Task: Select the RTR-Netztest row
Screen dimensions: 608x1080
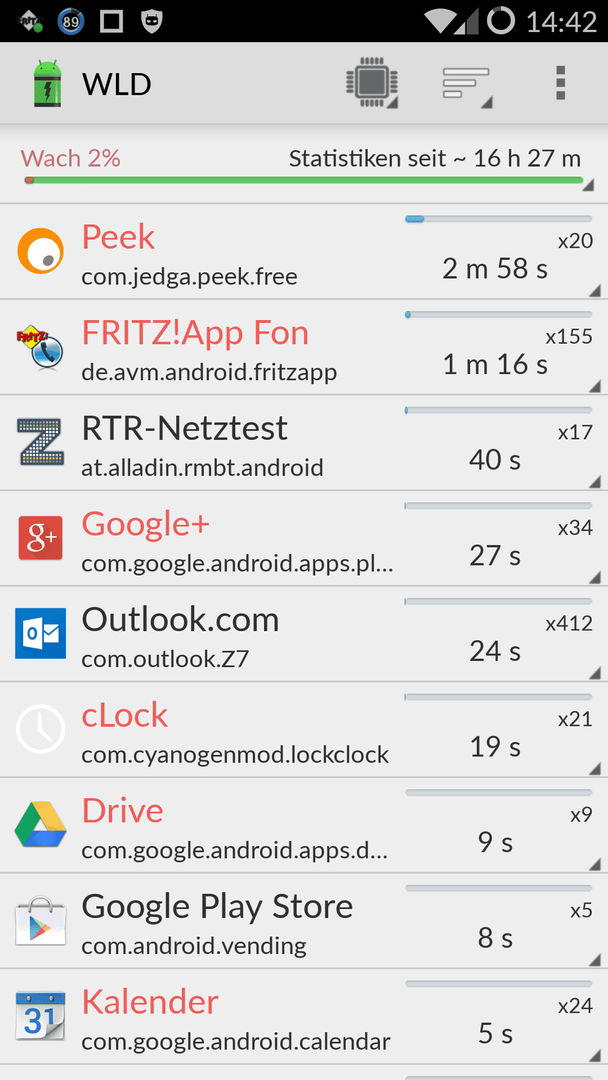Action: click(x=304, y=443)
